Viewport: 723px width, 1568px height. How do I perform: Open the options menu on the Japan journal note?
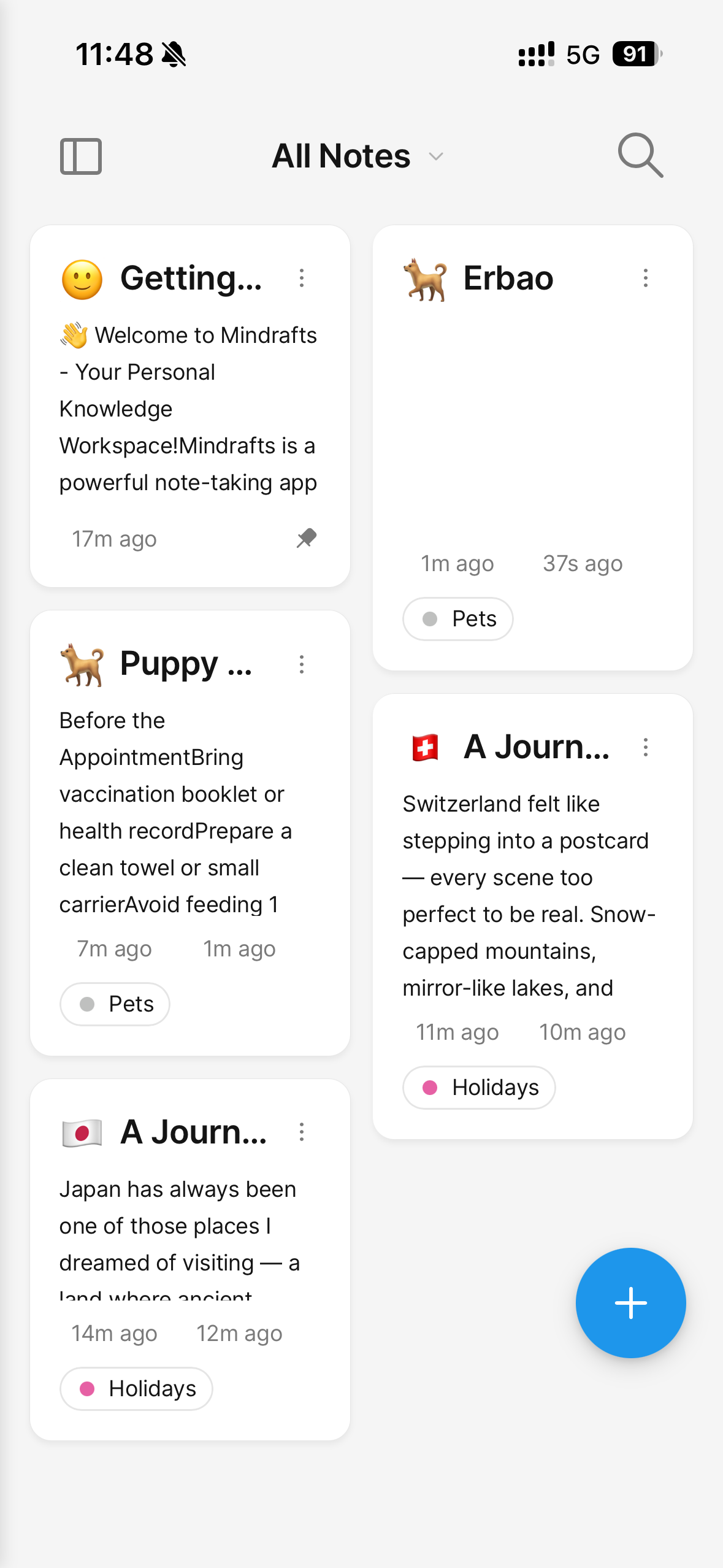(301, 1132)
